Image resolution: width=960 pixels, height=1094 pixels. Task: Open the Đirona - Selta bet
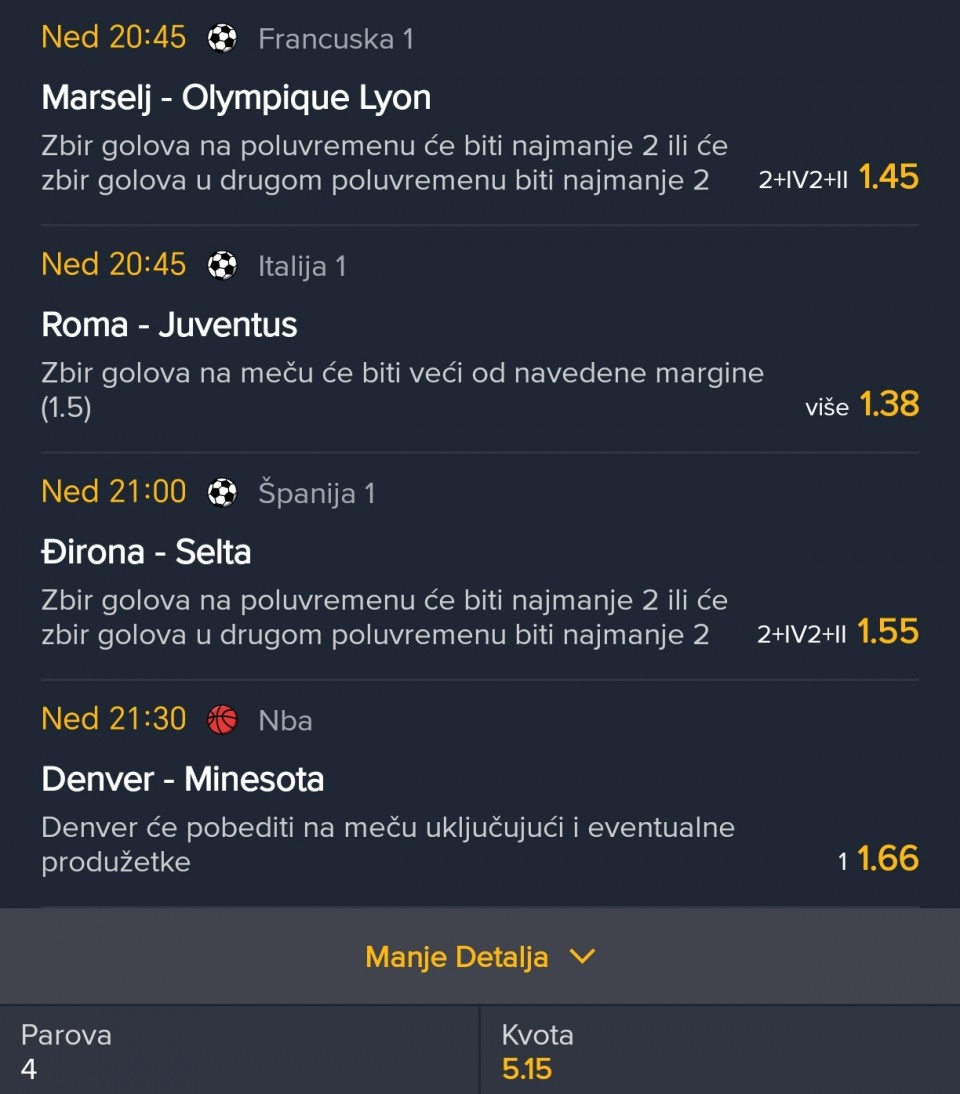146,552
